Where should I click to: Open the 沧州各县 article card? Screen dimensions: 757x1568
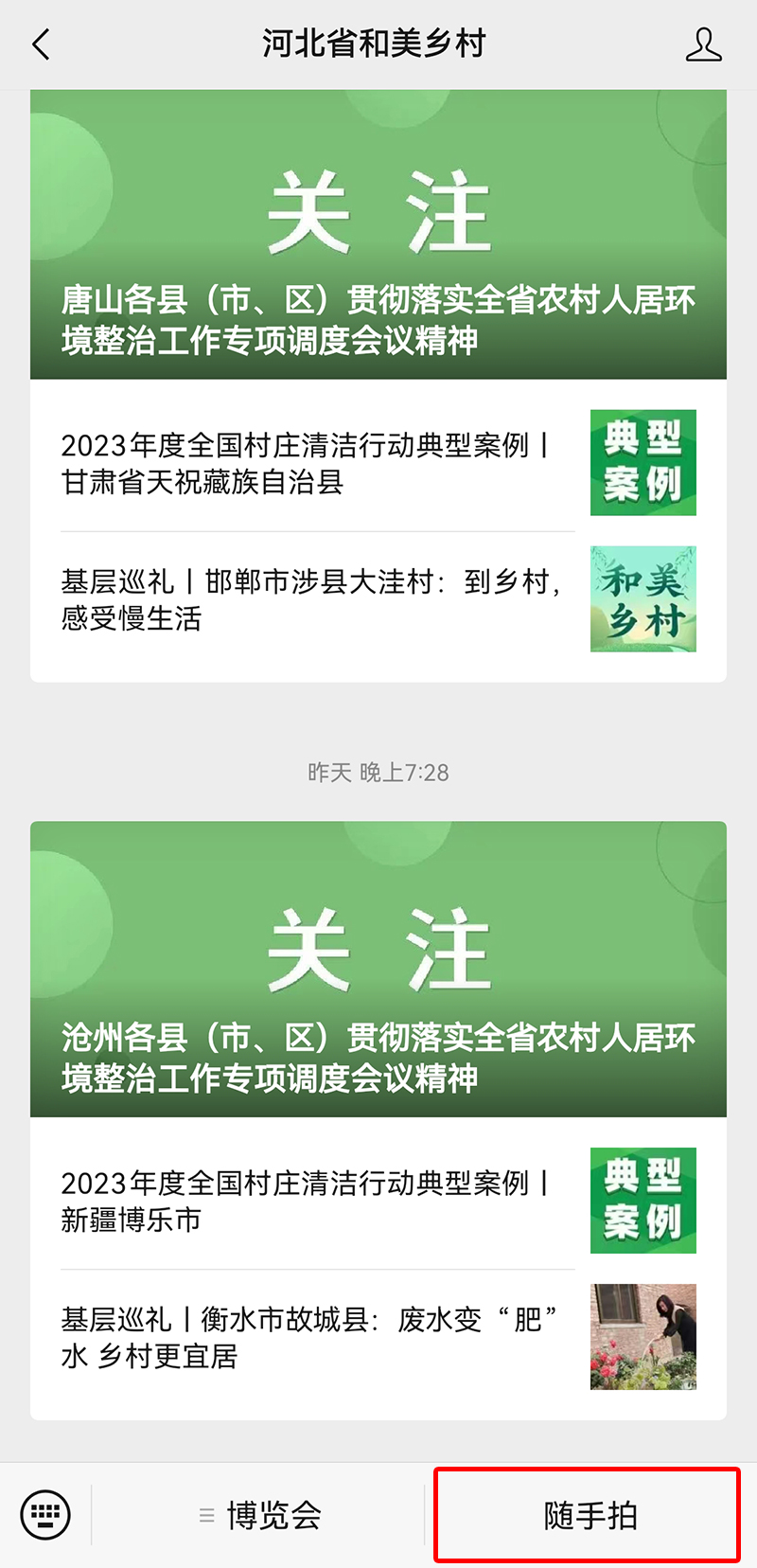pyautogui.click(x=378, y=970)
